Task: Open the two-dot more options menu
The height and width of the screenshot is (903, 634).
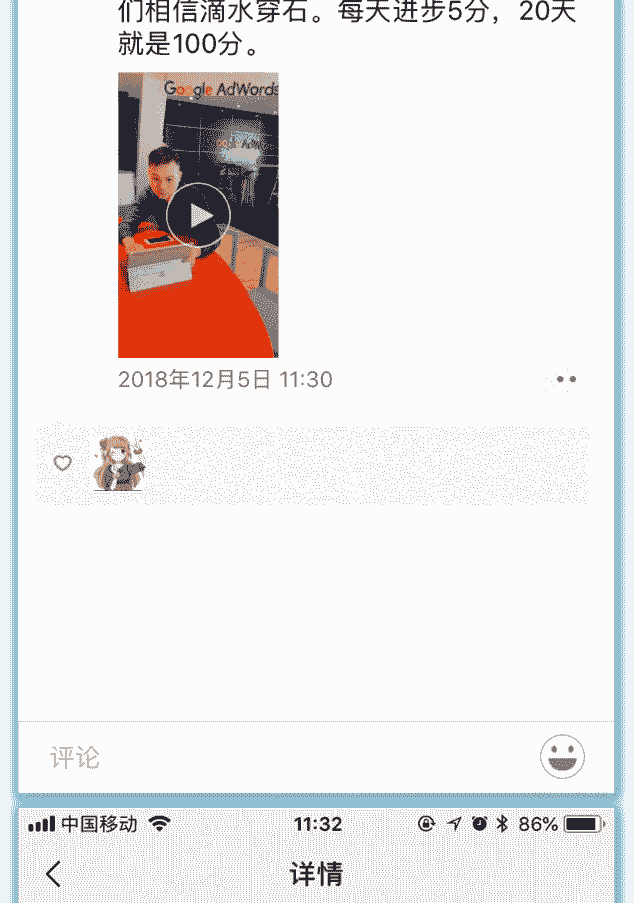Action: coord(566,380)
